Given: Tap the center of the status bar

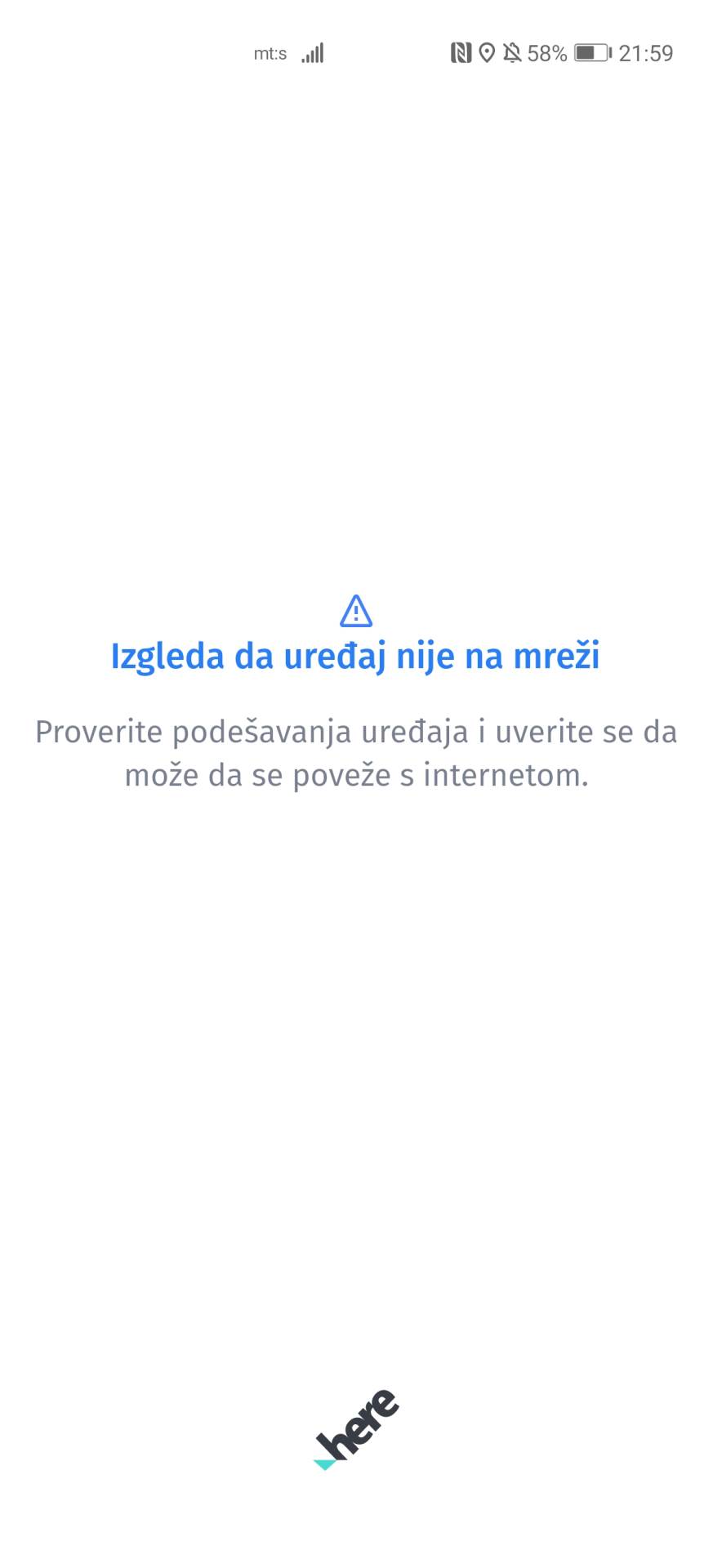Looking at the screenshot, I should [356, 52].
